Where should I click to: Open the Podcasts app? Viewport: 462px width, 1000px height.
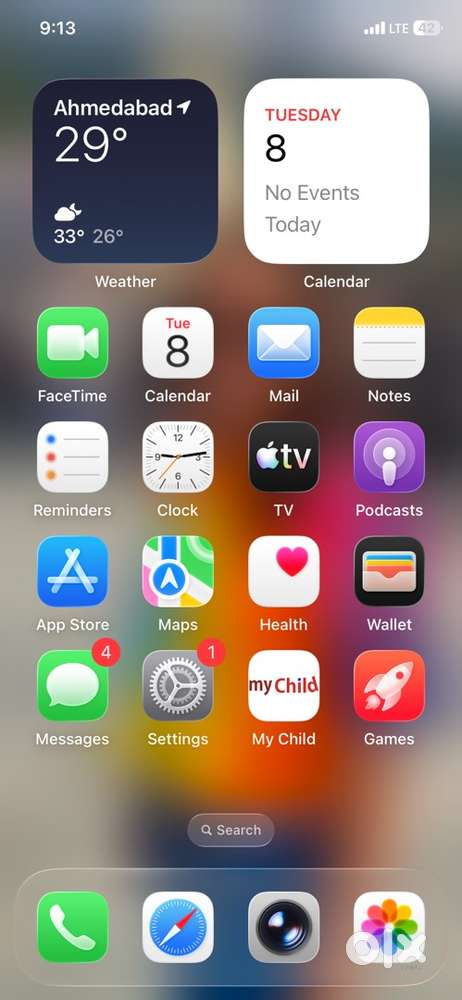point(389,457)
